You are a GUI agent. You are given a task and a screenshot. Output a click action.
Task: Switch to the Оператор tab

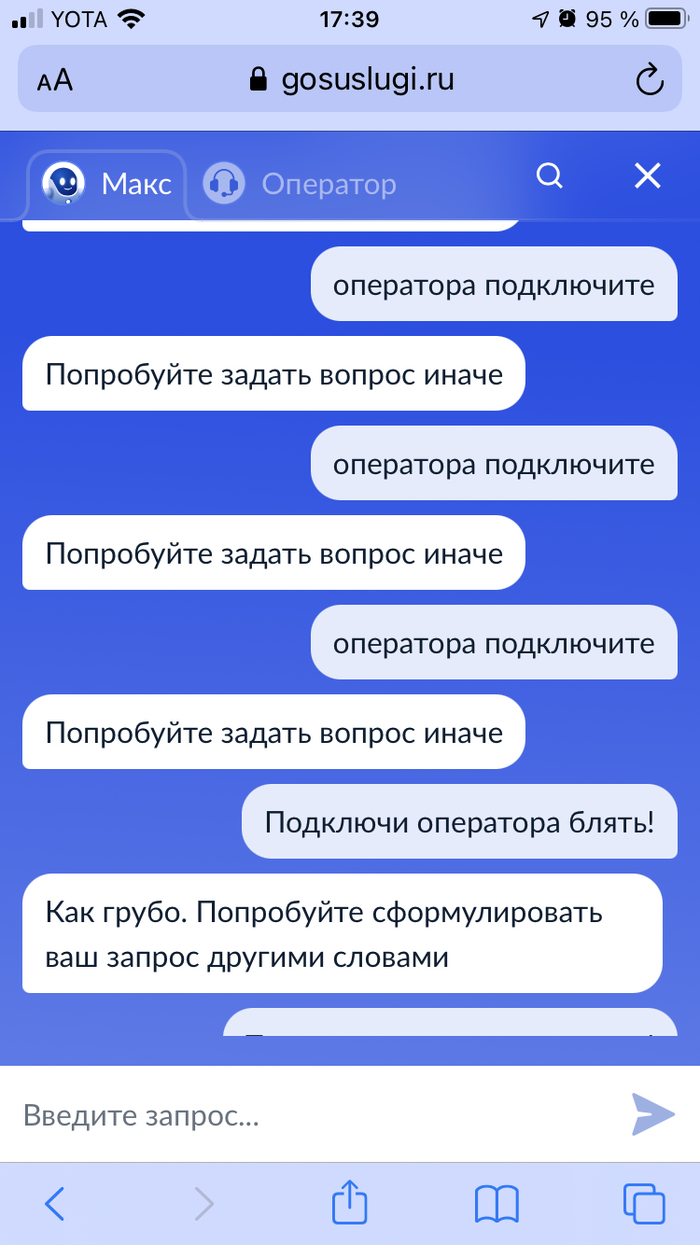pos(300,184)
